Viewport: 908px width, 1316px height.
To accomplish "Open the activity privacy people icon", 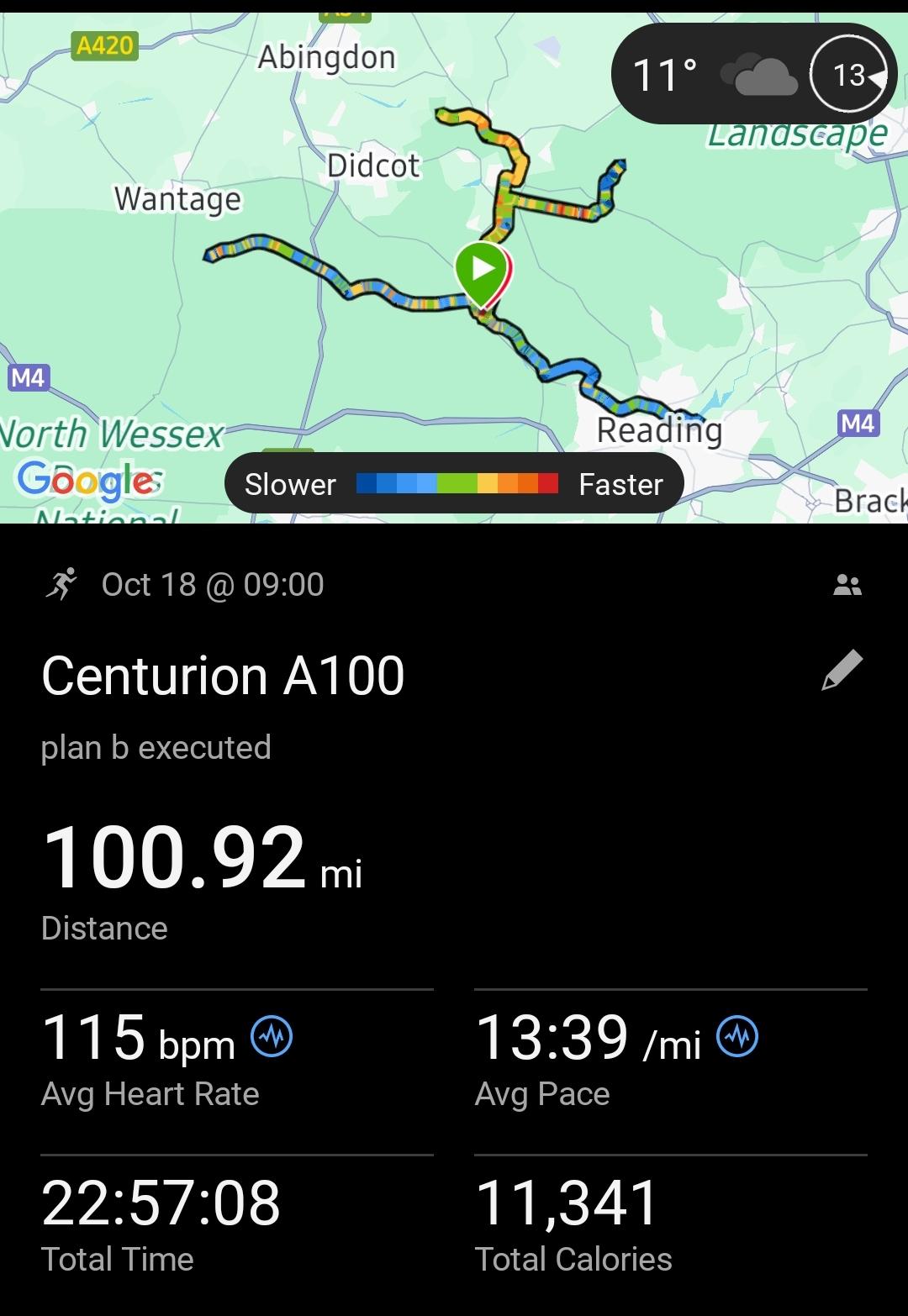I will [847, 585].
